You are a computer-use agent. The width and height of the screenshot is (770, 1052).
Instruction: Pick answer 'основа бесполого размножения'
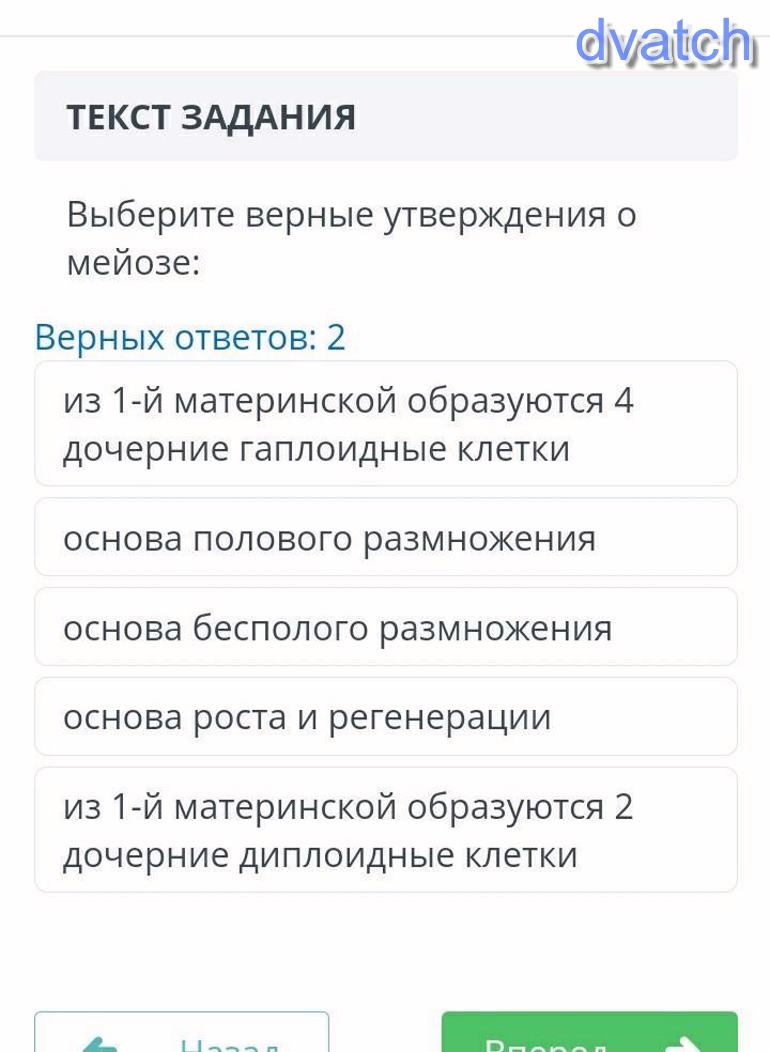click(385, 627)
